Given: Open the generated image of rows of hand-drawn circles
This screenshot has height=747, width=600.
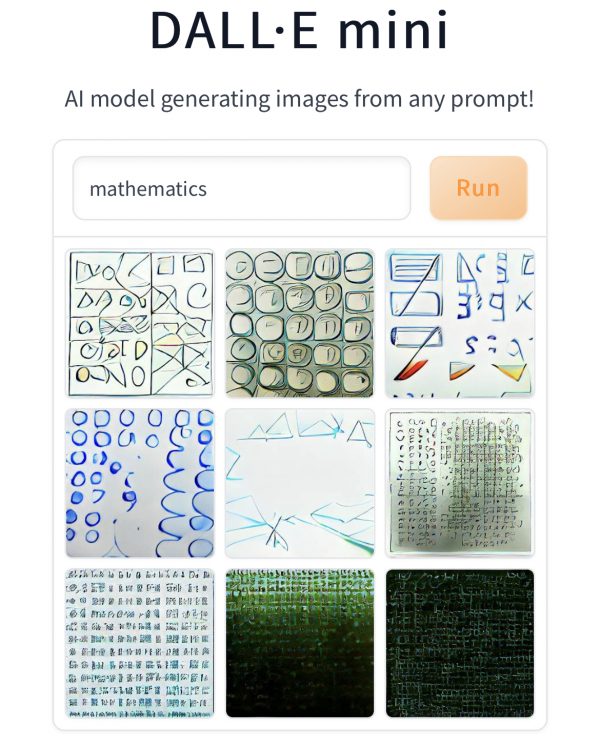Looking at the screenshot, I should [x=300, y=323].
